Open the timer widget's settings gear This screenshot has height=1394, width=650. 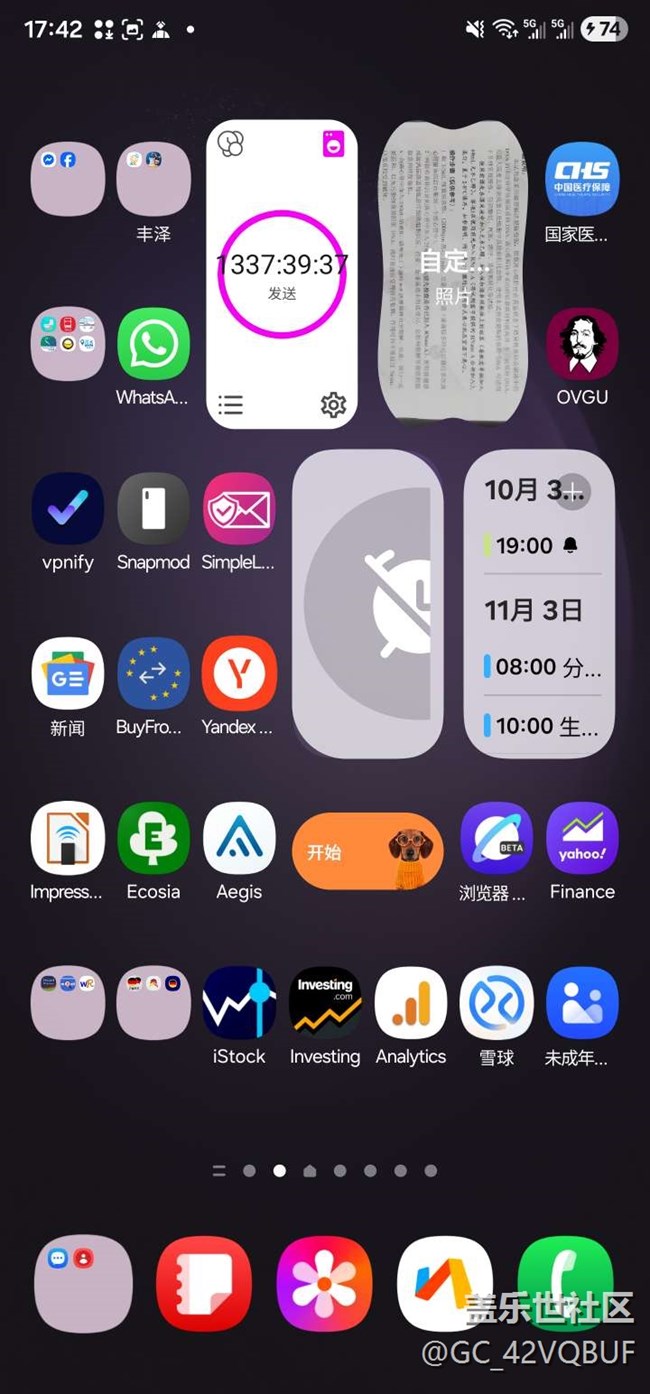(333, 405)
